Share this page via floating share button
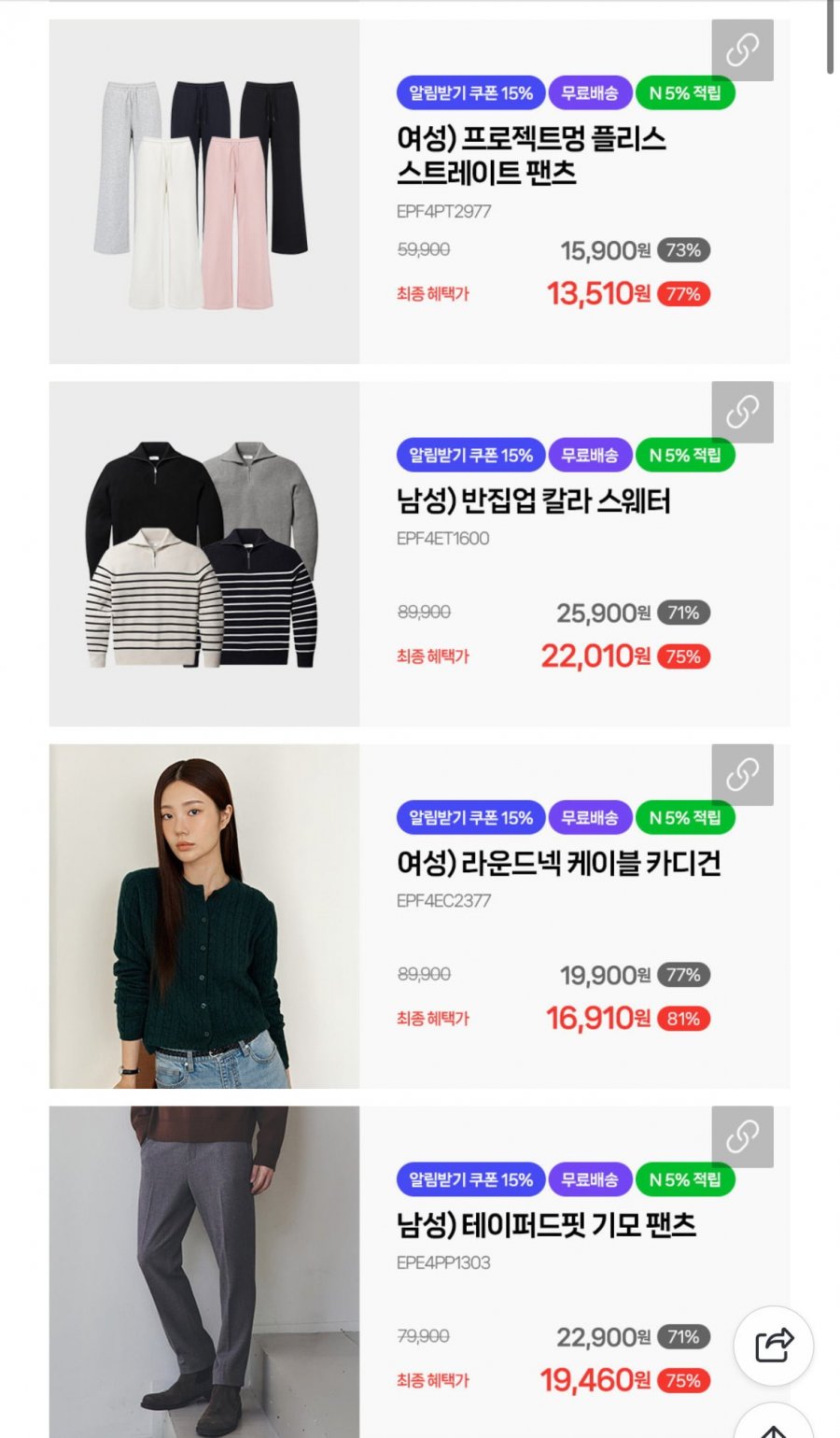 click(x=773, y=1346)
